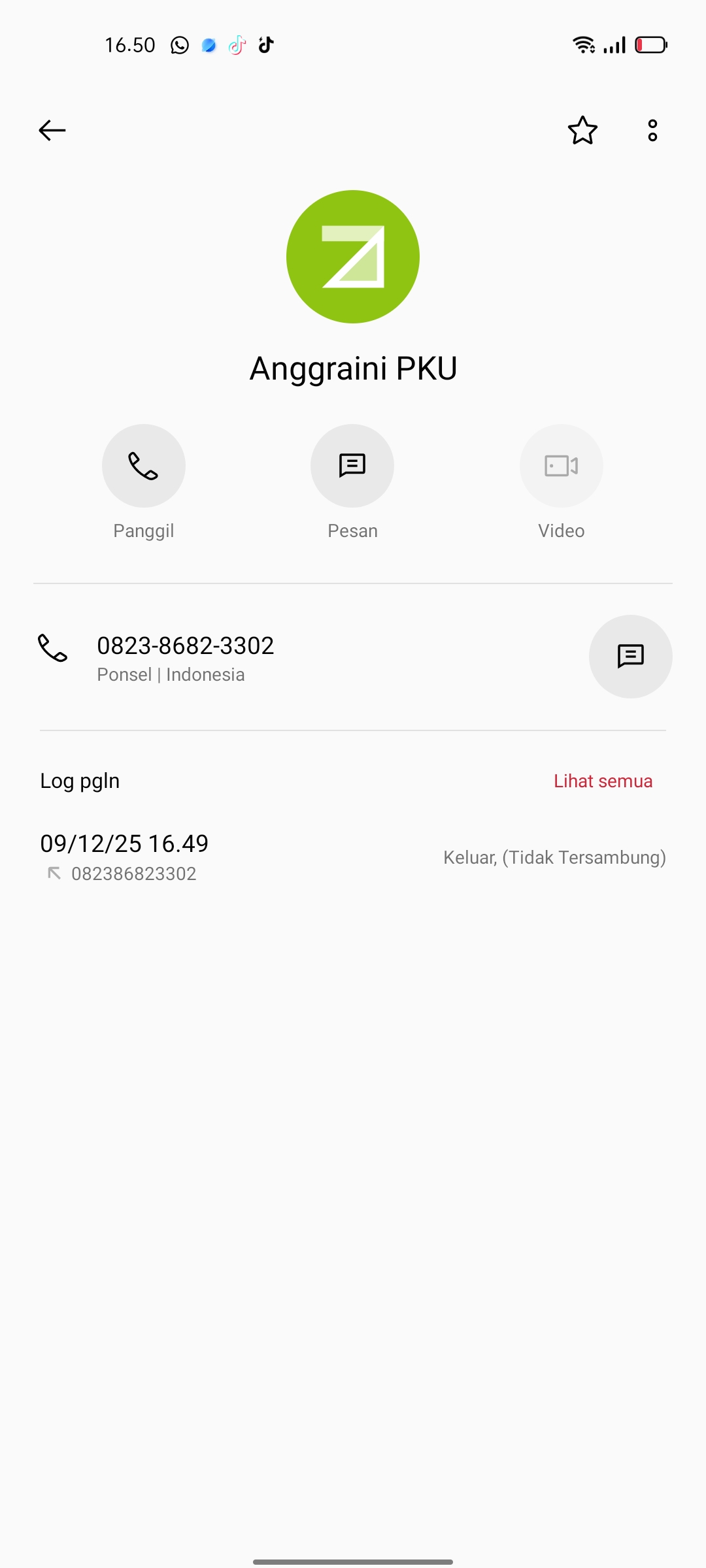
Task: Open the three-dot overflow menu
Action: tap(652, 130)
